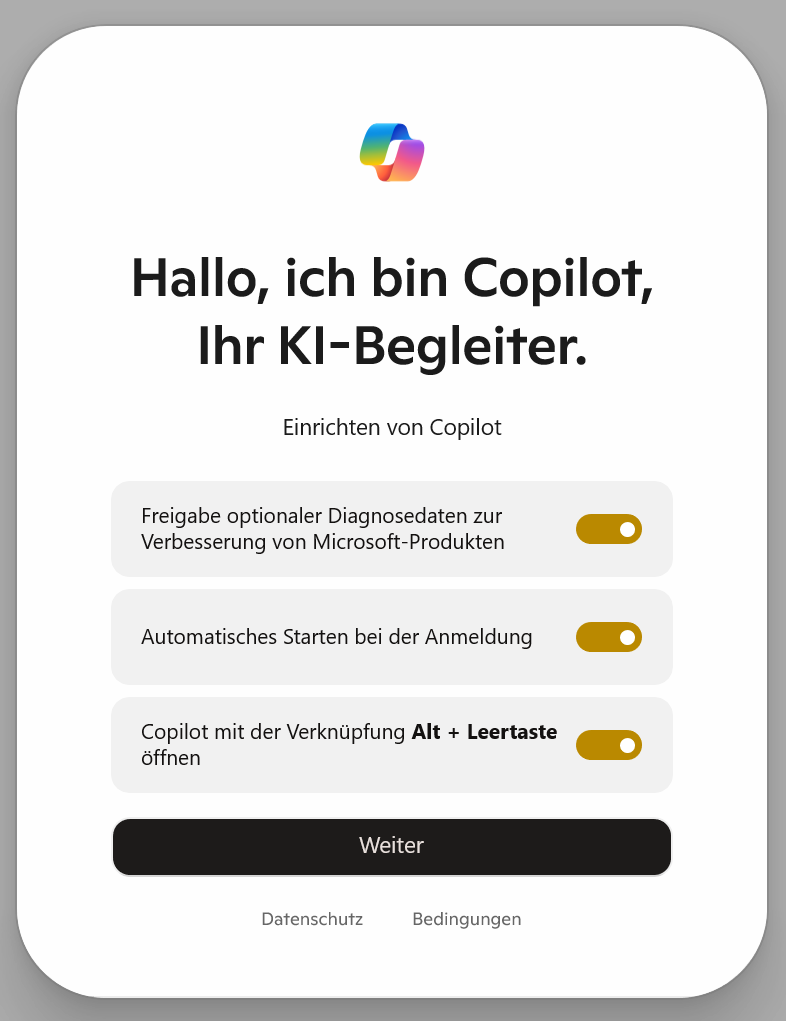
Task: Tap the Weiter button
Action: [x=391, y=846]
